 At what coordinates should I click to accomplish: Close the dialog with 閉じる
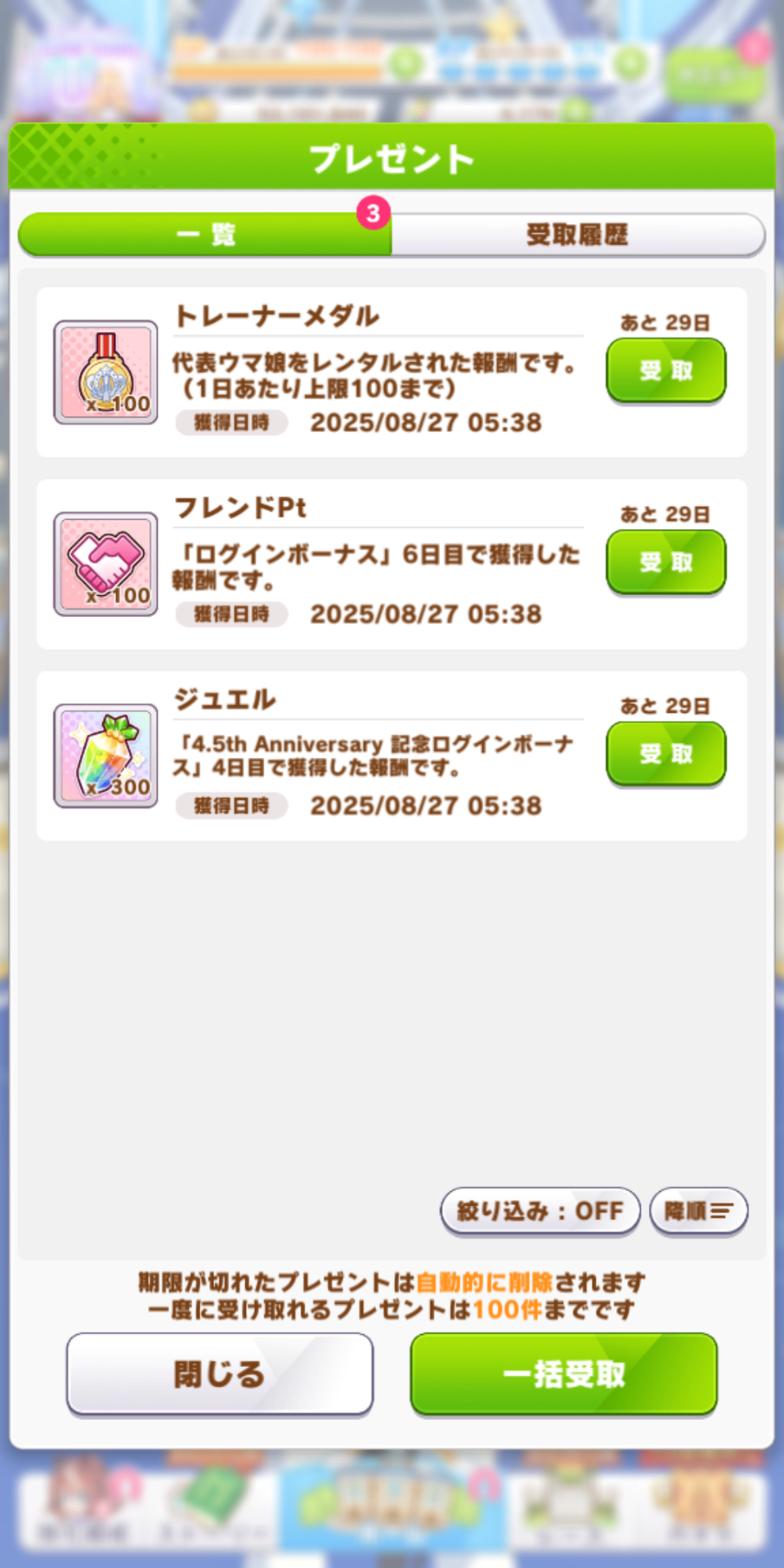[220, 1374]
